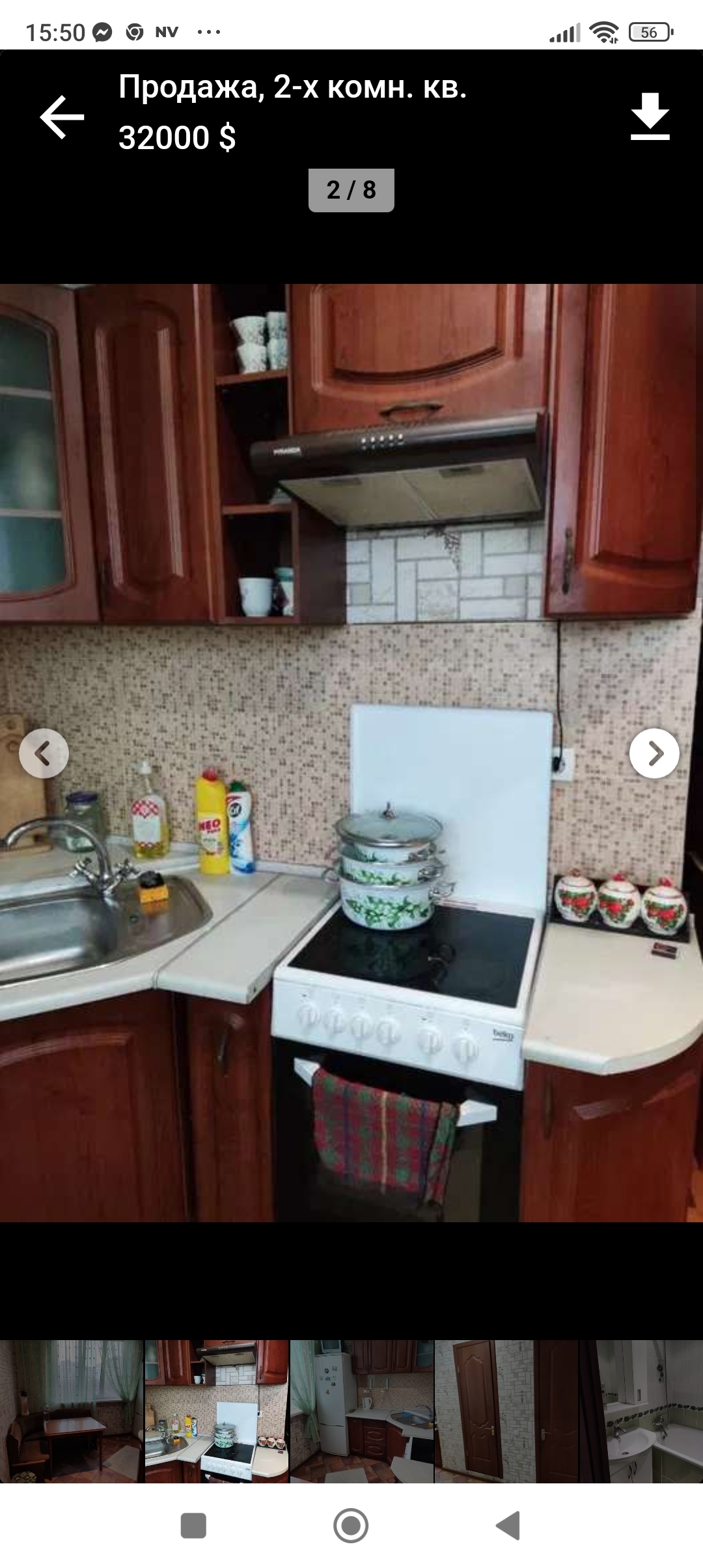Open recent apps with the square button
Image resolution: width=703 pixels, height=1568 pixels.
[x=193, y=1526]
